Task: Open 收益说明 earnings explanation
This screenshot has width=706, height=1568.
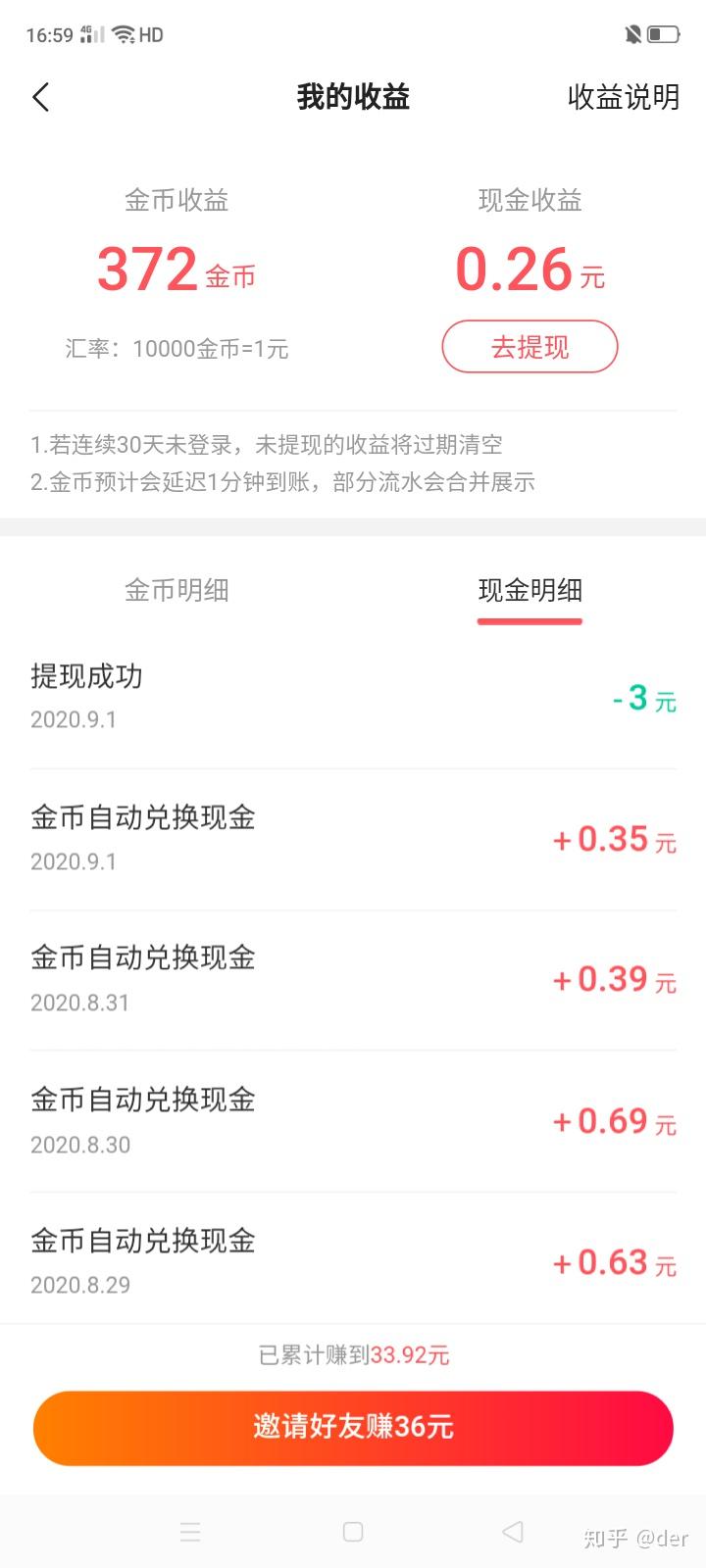Action: click(623, 97)
